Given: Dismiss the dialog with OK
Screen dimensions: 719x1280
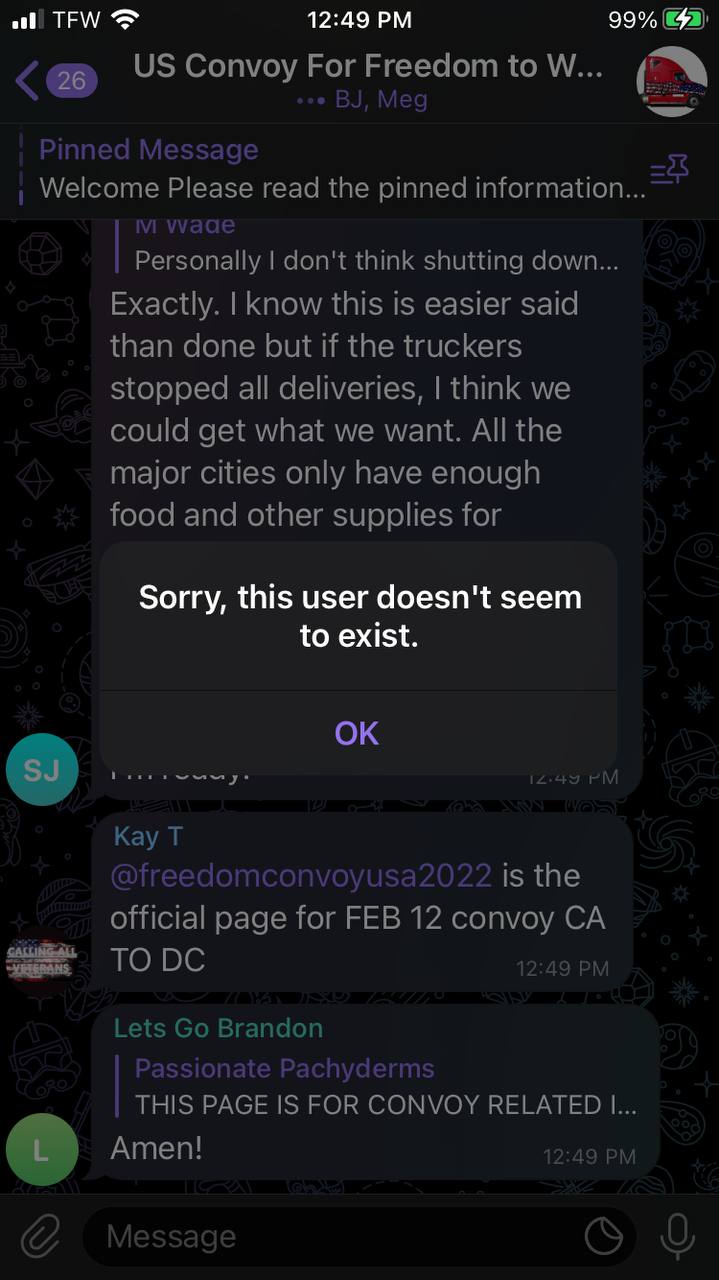Looking at the screenshot, I should click(357, 733).
